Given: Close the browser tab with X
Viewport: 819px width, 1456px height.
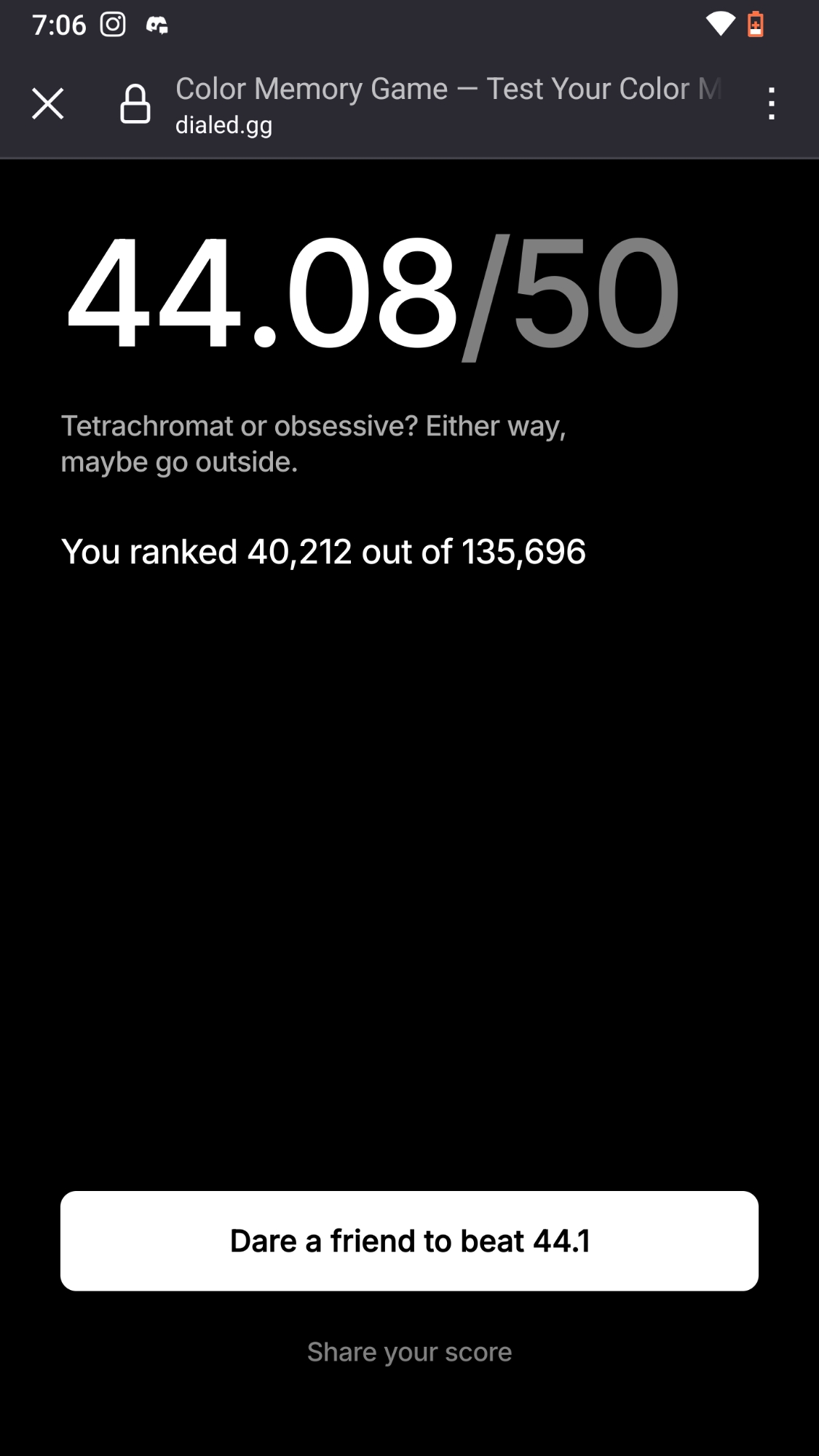Looking at the screenshot, I should (48, 103).
